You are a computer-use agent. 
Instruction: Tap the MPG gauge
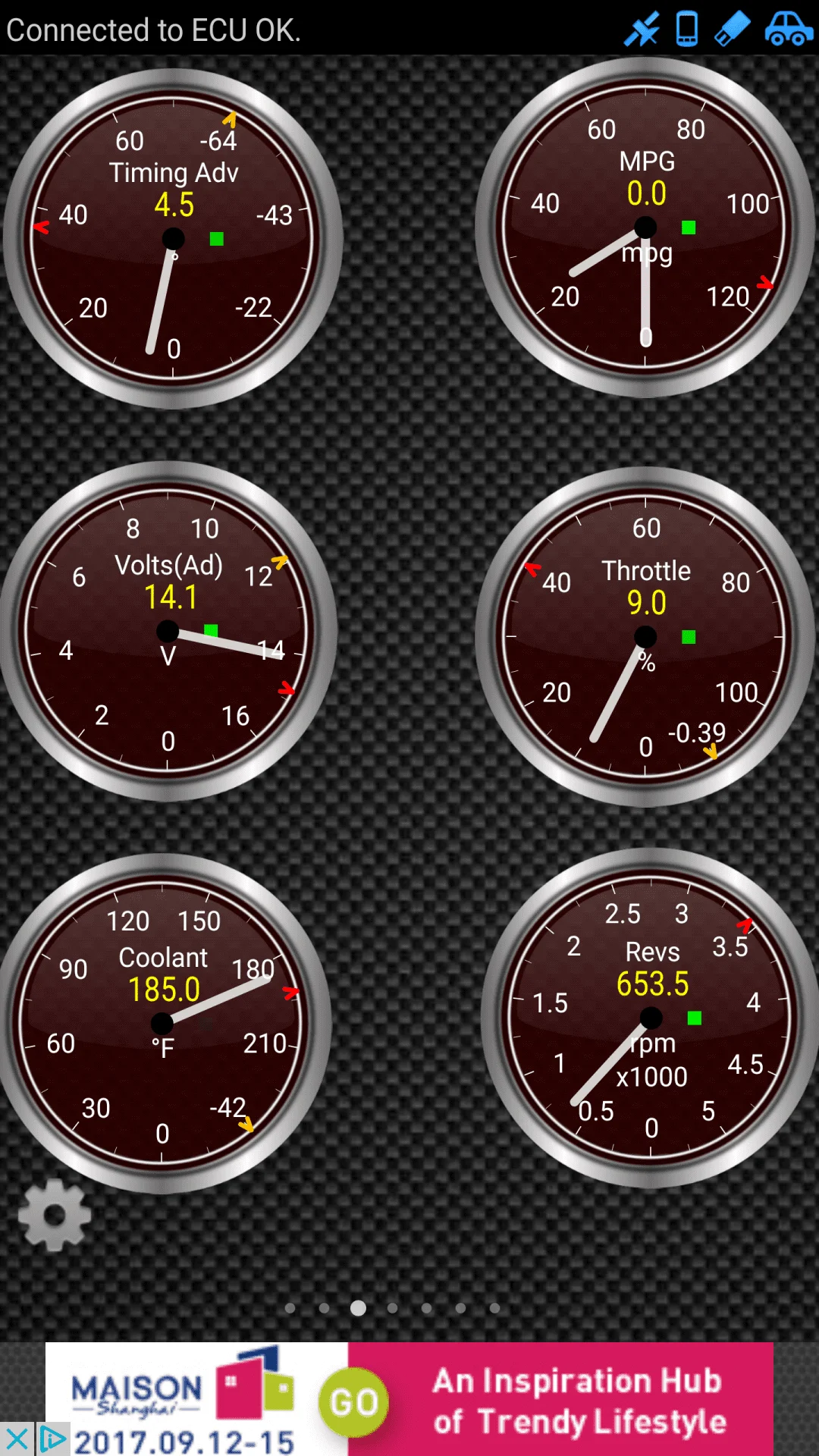pyautogui.click(x=645, y=227)
